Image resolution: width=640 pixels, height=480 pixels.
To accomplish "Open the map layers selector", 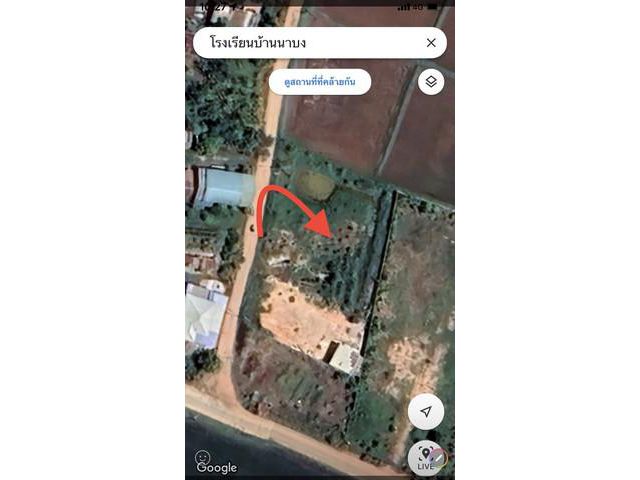I will coord(430,82).
